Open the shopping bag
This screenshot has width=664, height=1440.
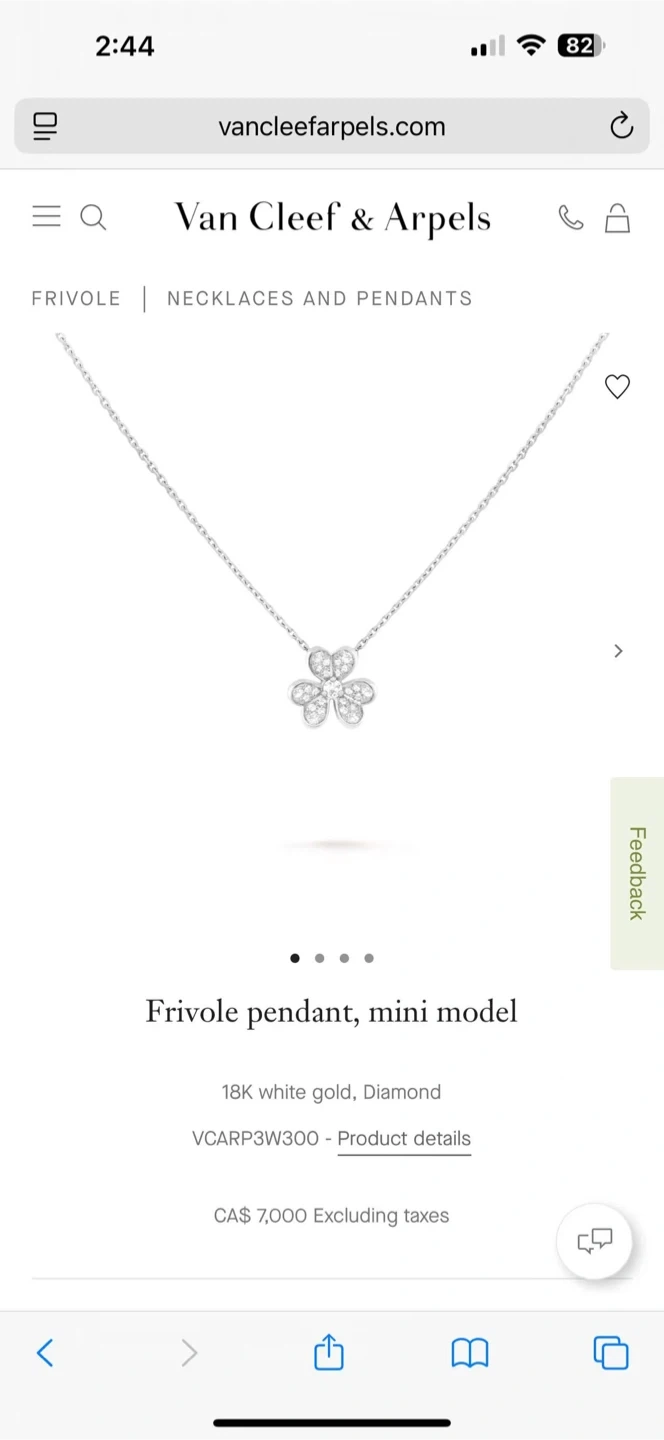pyautogui.click(x=618, y=217)
